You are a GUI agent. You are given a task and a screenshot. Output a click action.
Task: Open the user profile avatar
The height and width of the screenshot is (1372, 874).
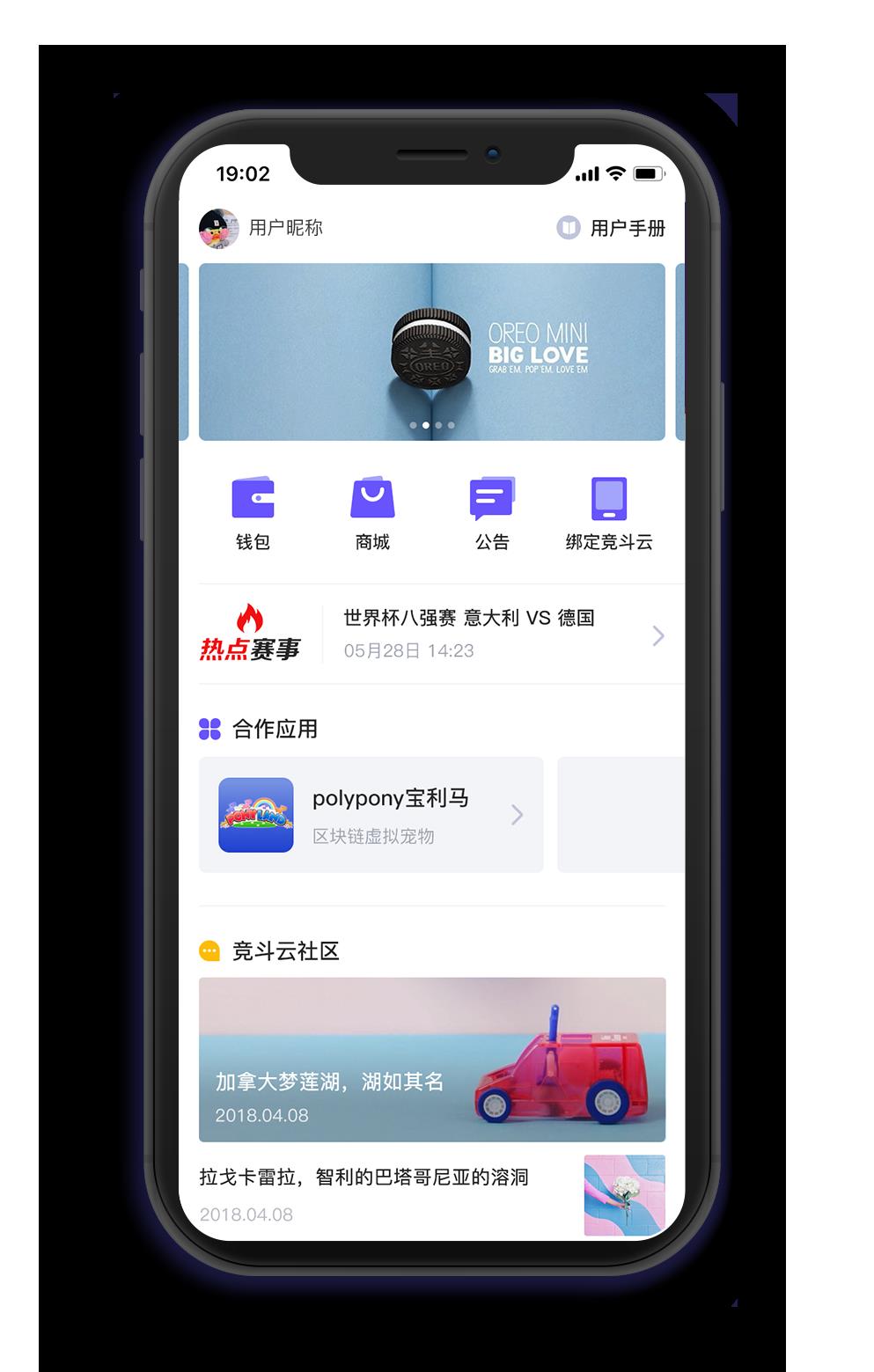tap(219, 229)
